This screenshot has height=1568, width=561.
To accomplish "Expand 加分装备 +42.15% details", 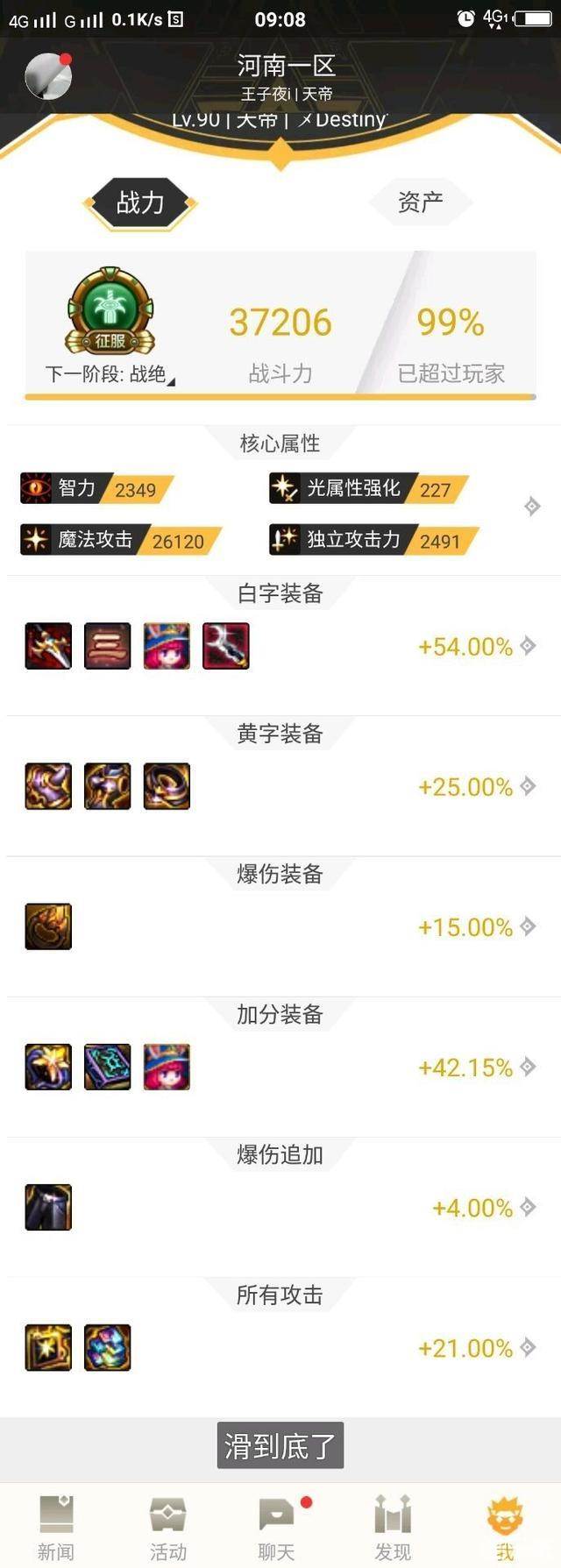I will point(528,1067).
